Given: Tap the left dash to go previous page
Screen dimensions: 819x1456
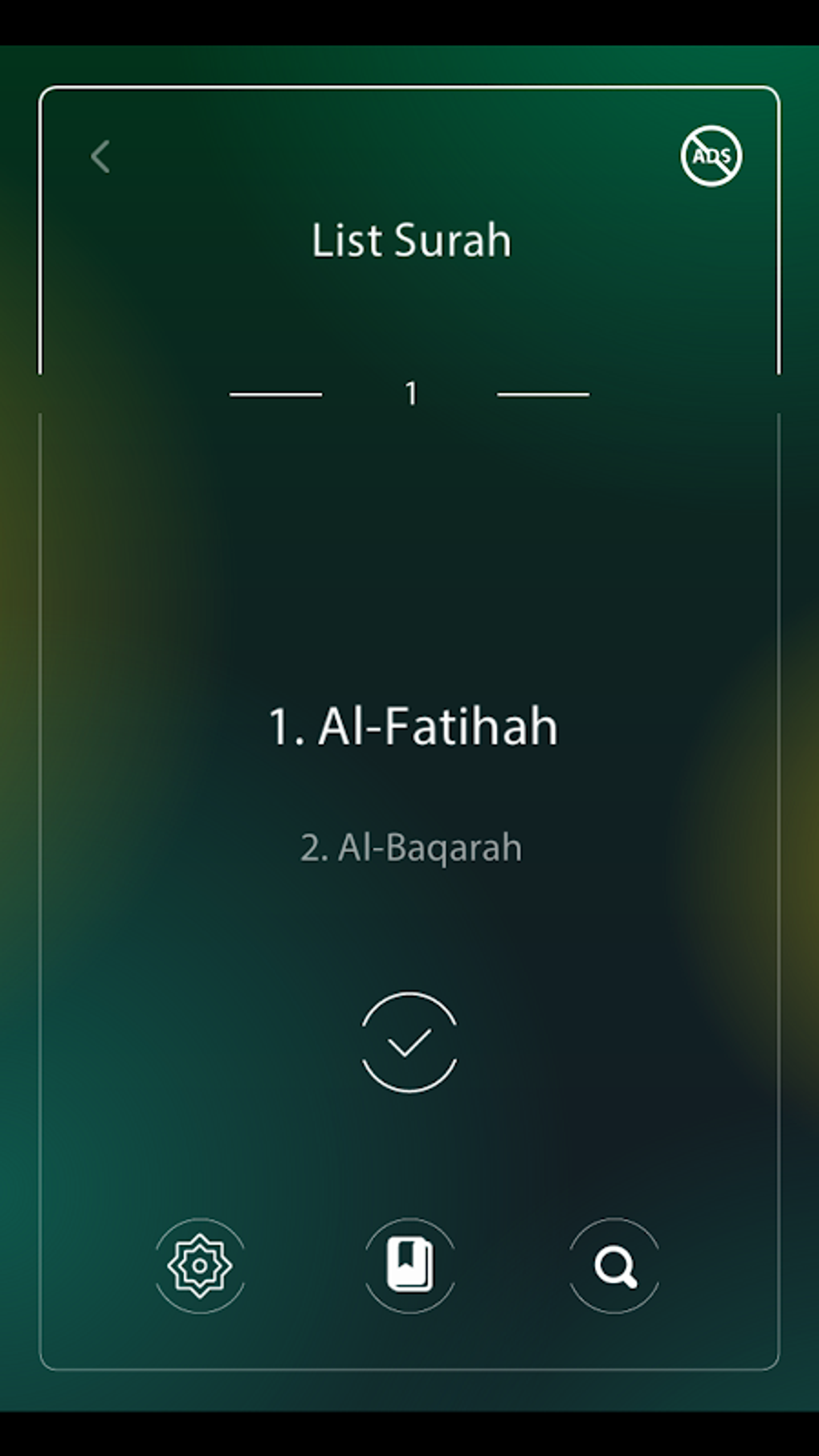Looking at the screenshot, I should 275,393.
